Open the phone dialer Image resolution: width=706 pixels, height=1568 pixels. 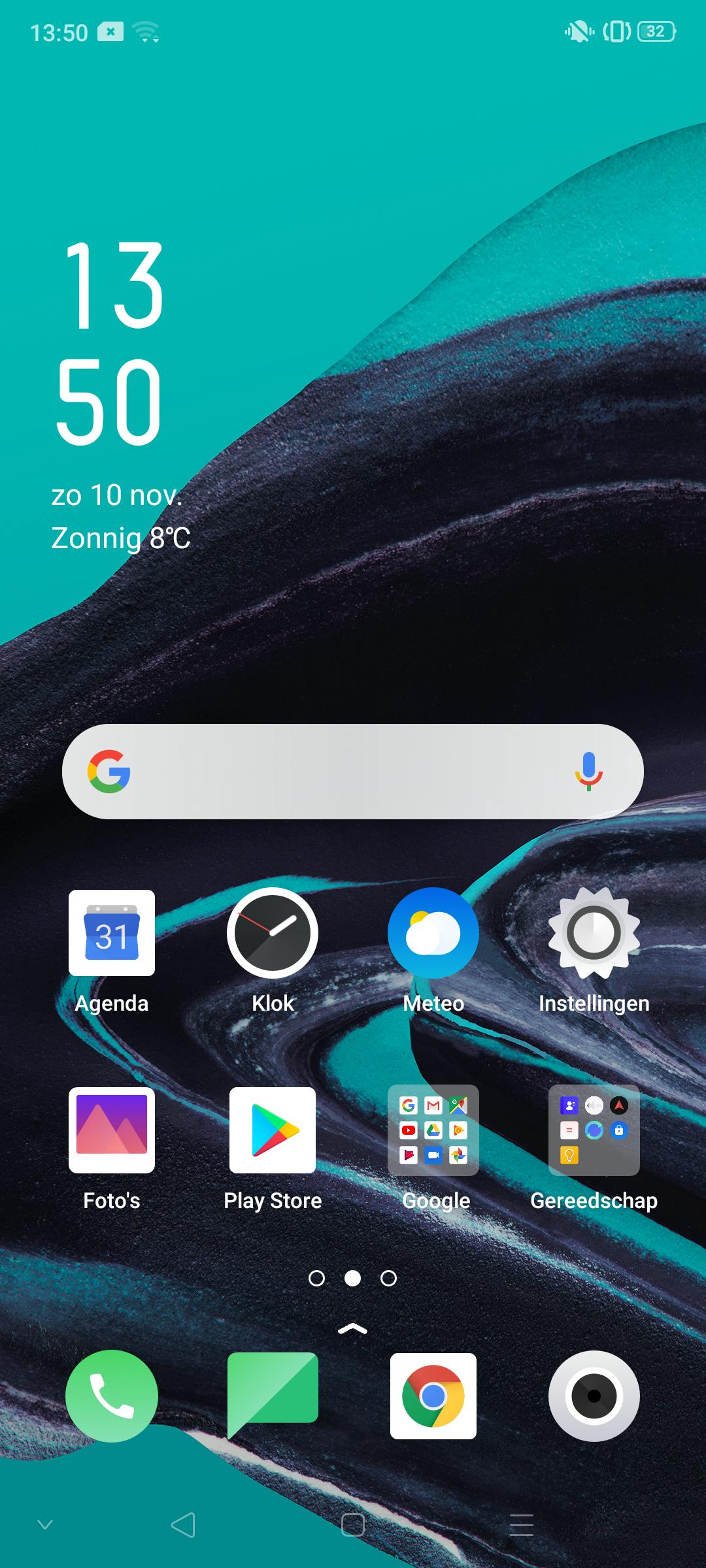coord(112,1396)
